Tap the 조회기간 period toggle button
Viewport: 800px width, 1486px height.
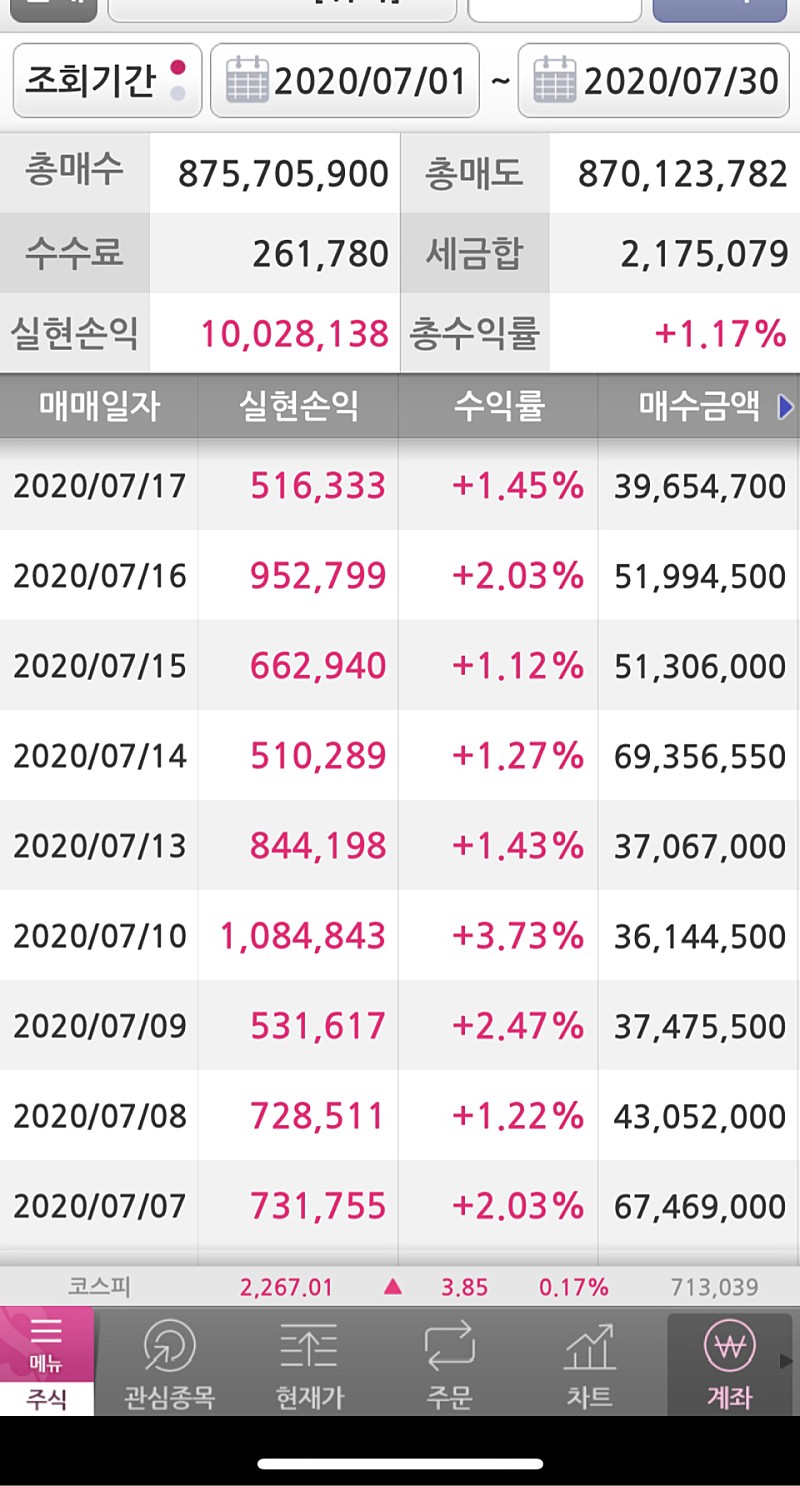(x=107, y=81)
